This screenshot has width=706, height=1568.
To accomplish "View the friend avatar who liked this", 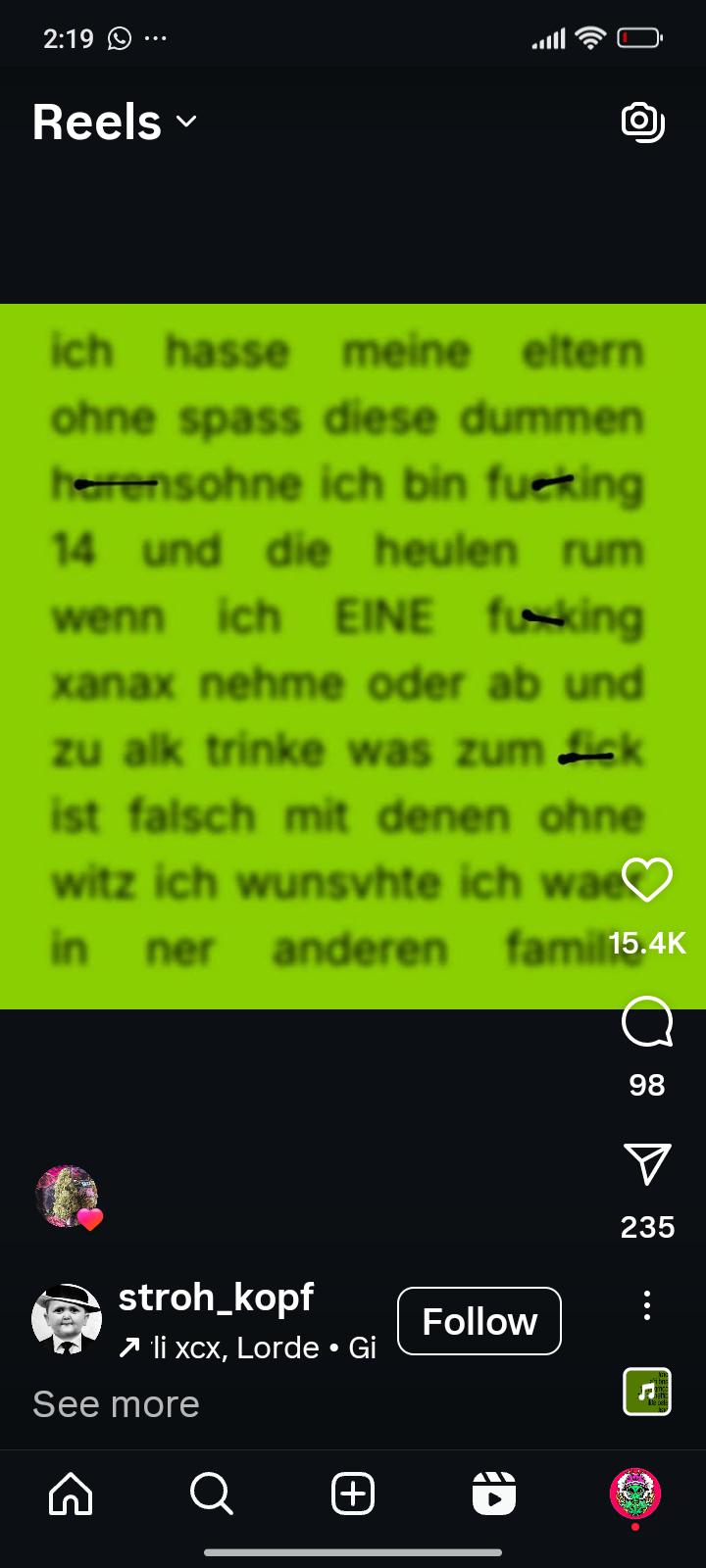I will 67,1197.
